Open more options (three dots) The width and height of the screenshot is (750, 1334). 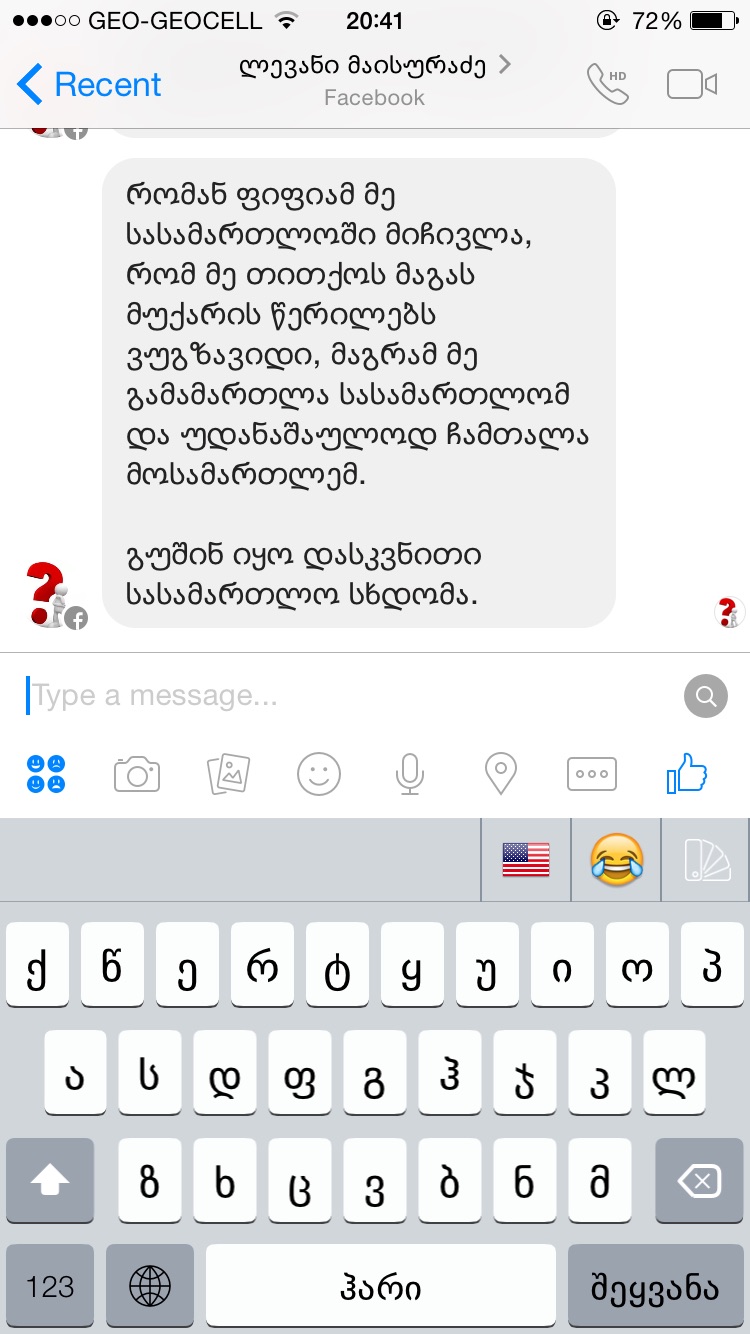[592, 774]
